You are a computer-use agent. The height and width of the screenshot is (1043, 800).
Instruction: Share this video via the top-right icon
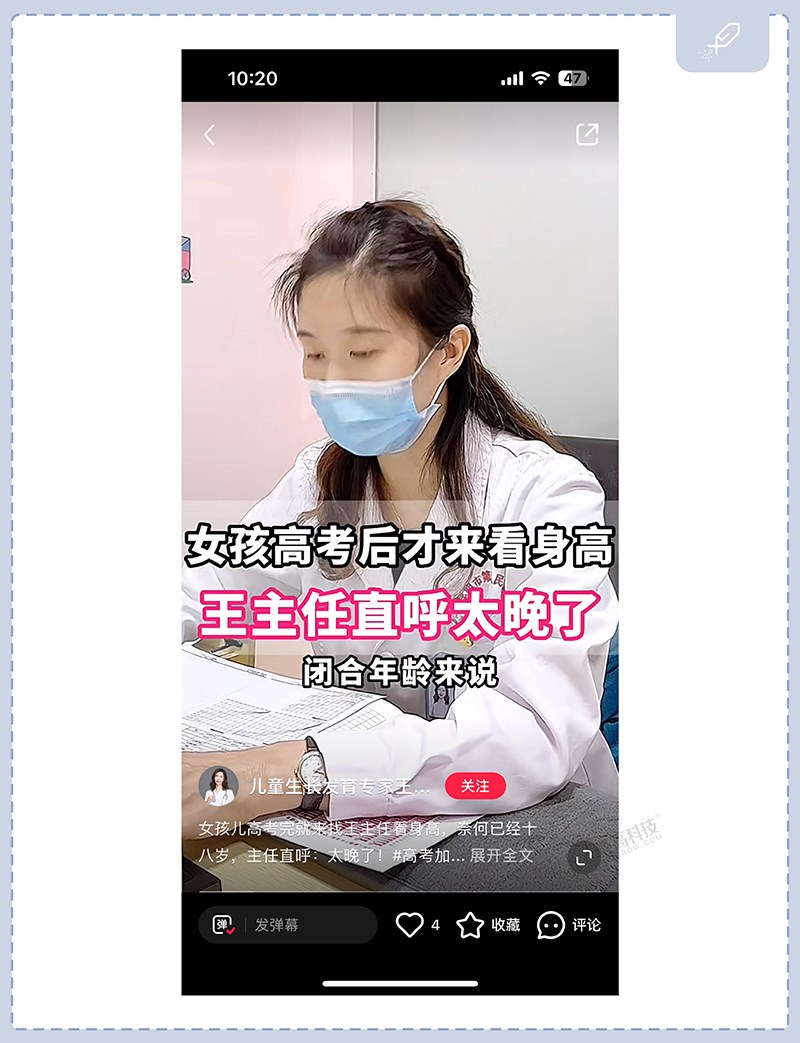(x=587, y=134)
